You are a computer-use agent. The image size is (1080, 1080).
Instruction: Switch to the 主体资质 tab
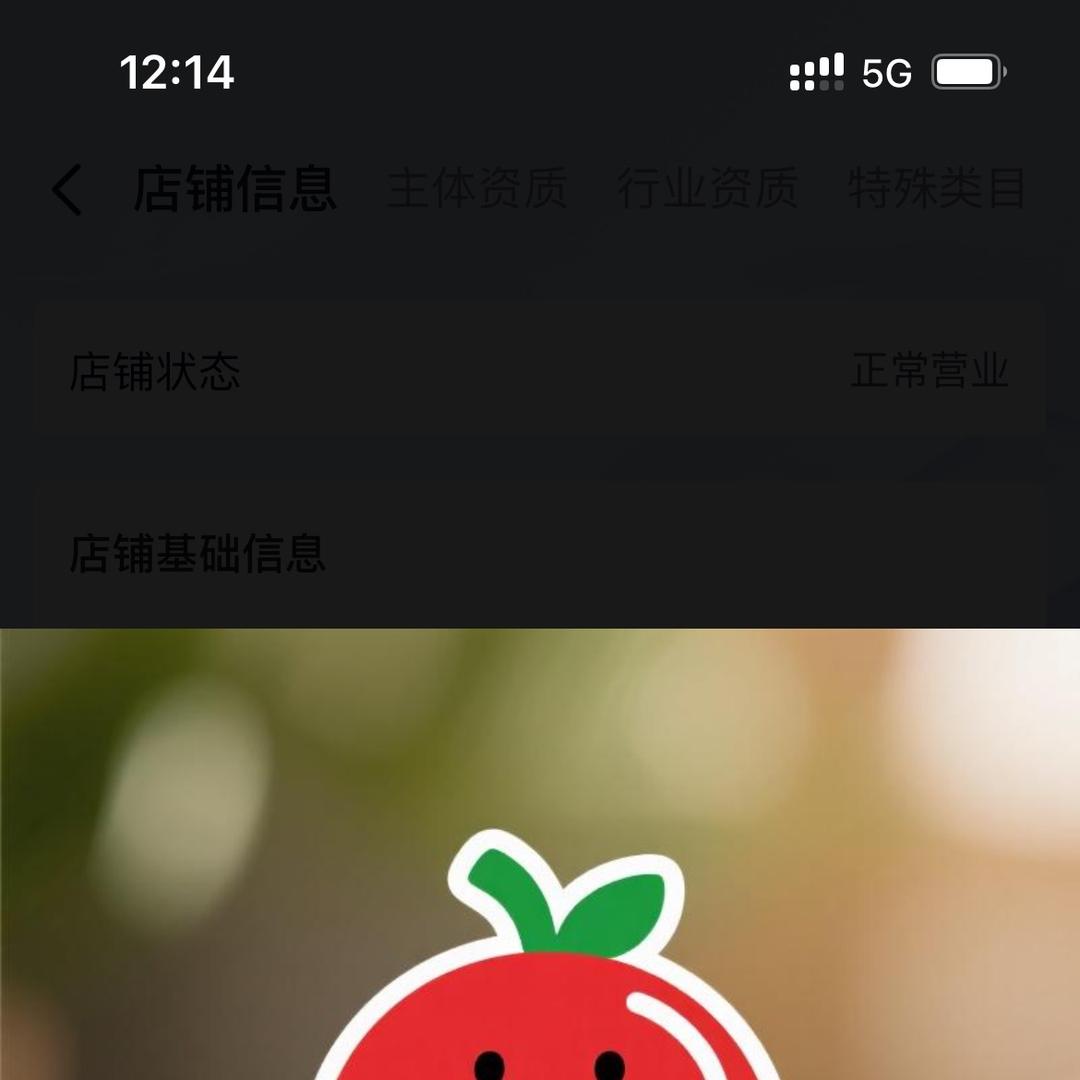coord(477,189)
